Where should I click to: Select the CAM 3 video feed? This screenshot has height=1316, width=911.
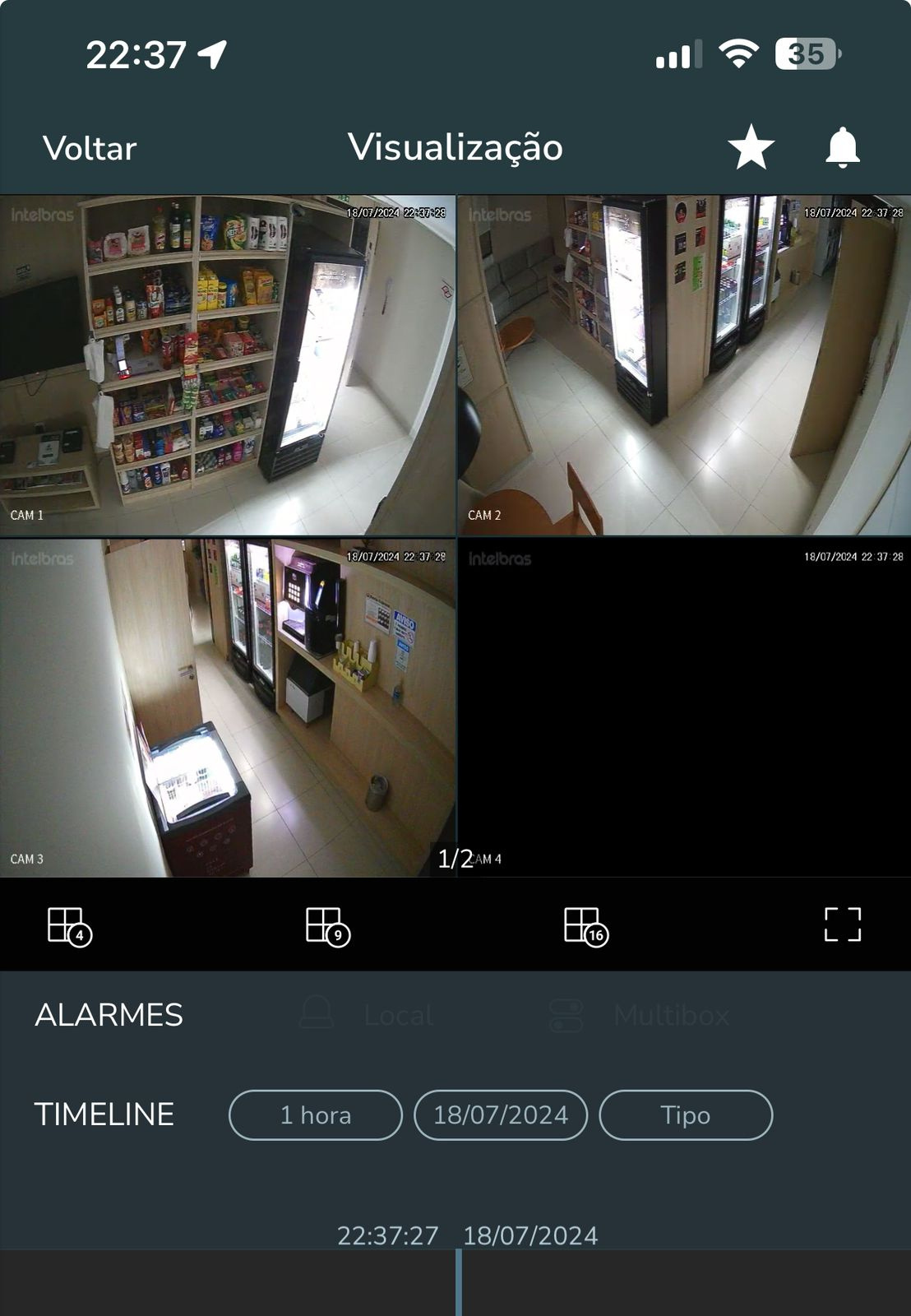point(228,708)
